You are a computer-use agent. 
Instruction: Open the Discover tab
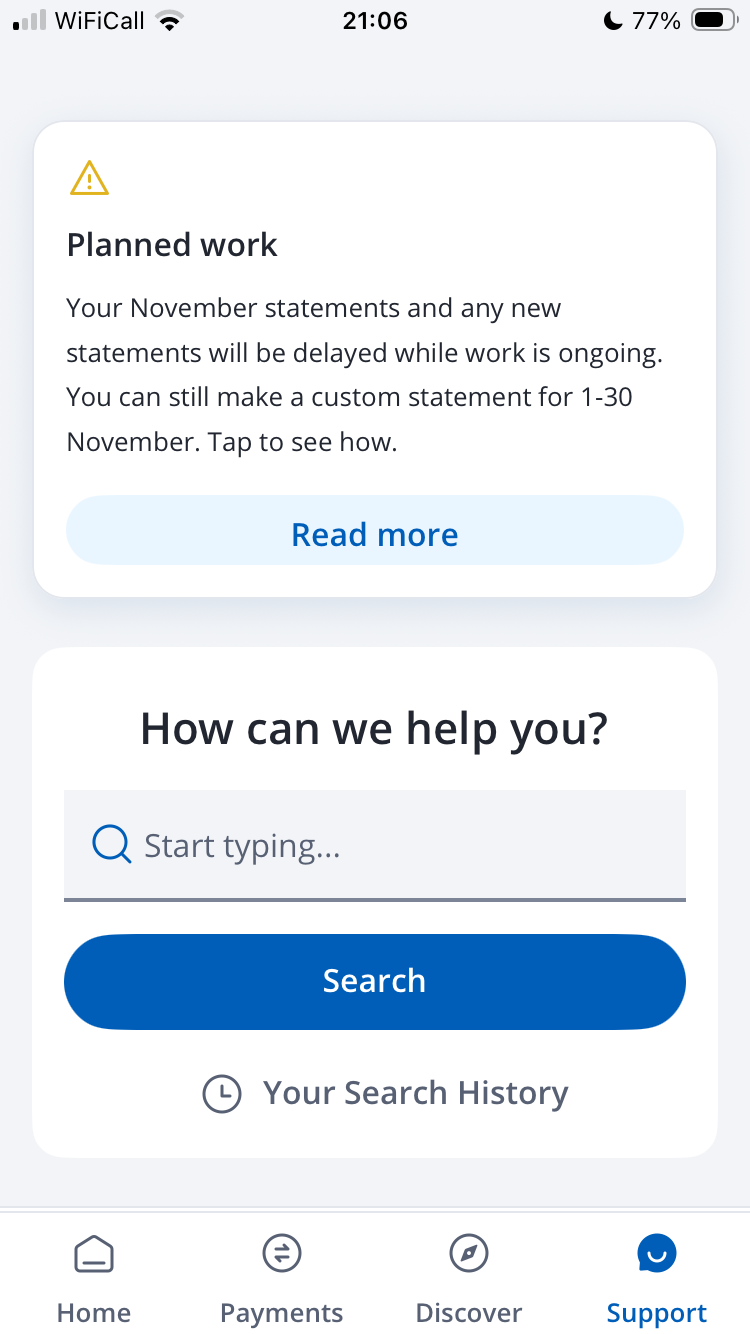[x=468, y=1279]
